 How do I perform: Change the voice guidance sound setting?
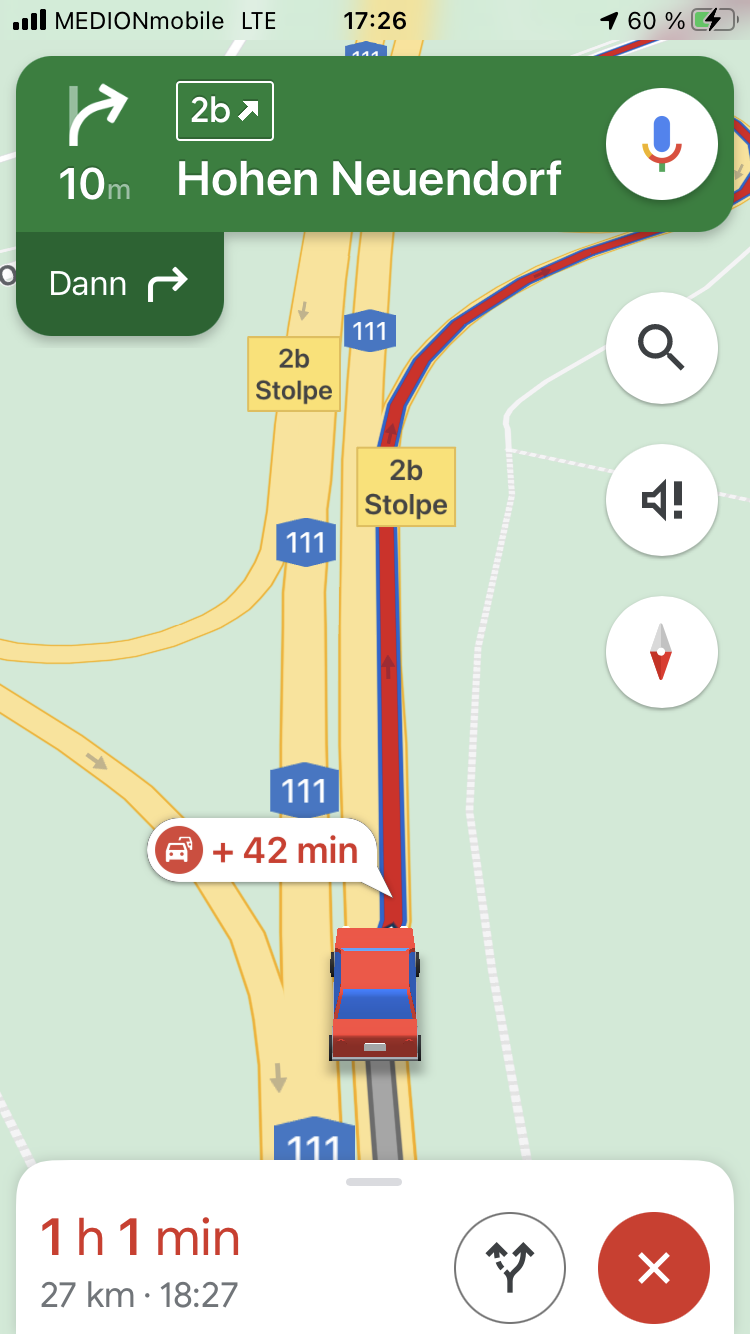[661, 500]
